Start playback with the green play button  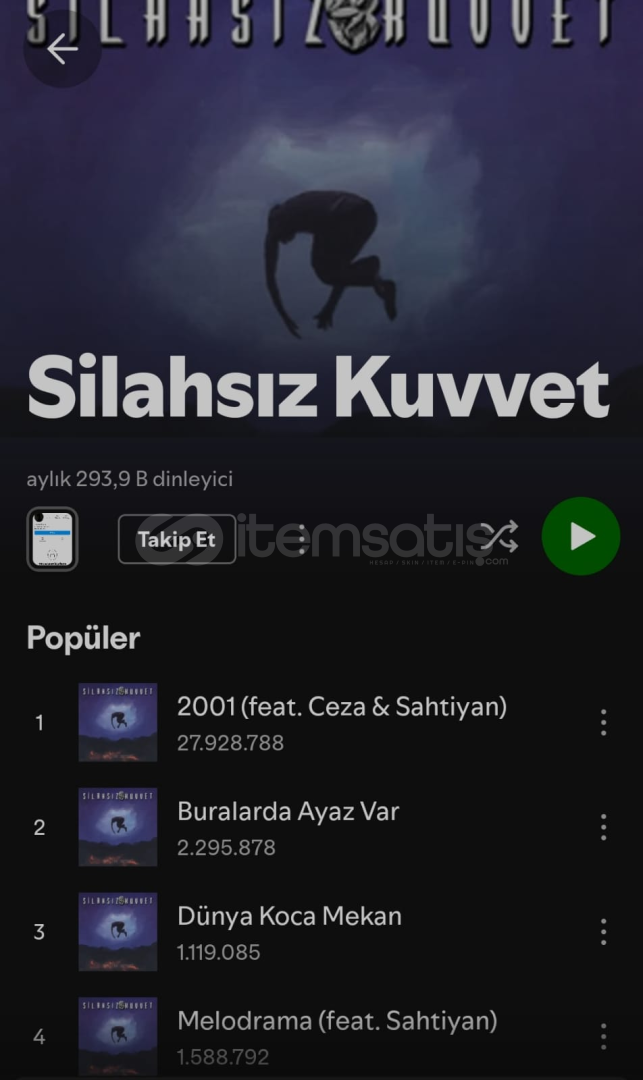click(581, 536)
